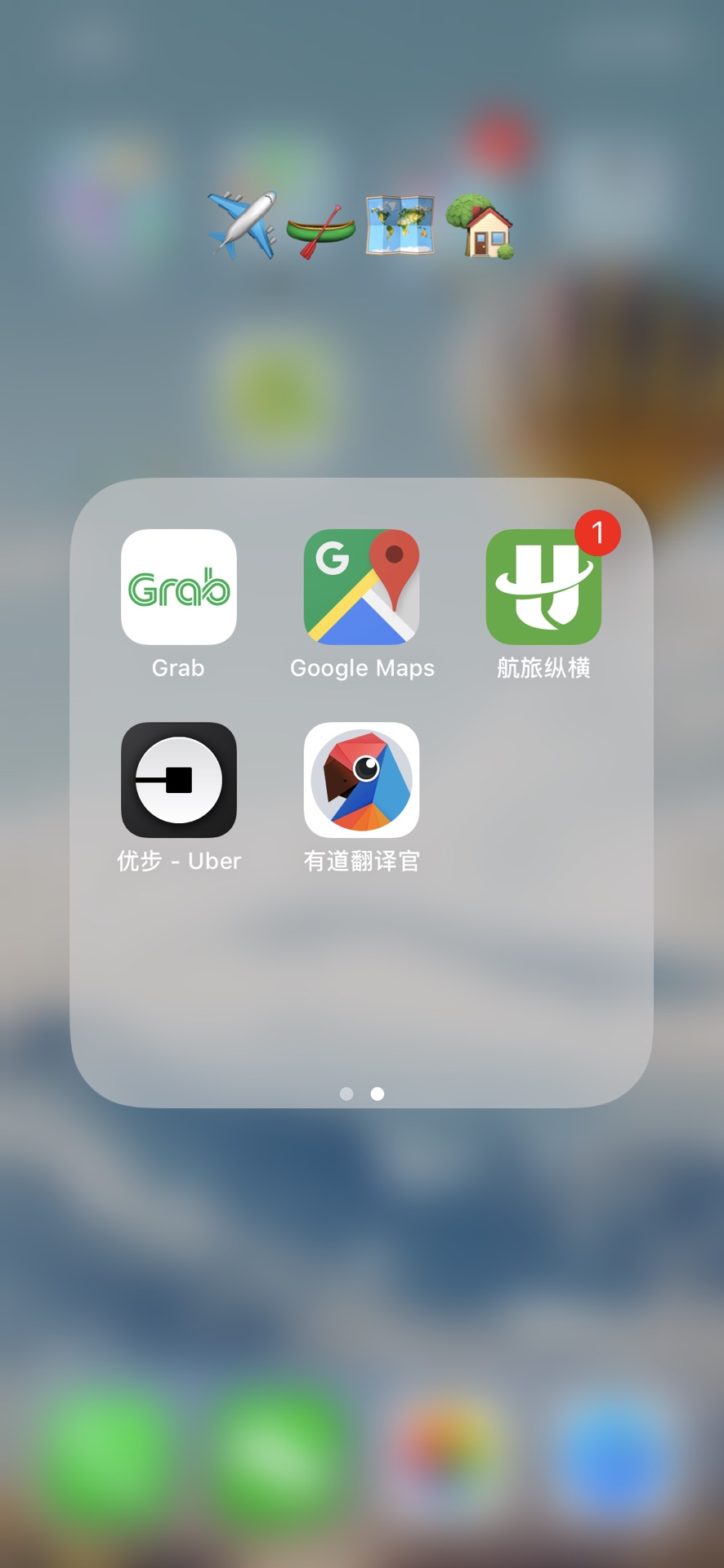Open 优步 - Uber app
Image resolution: width=724 pixels, height=1568 pixels.
click(178, 780)
